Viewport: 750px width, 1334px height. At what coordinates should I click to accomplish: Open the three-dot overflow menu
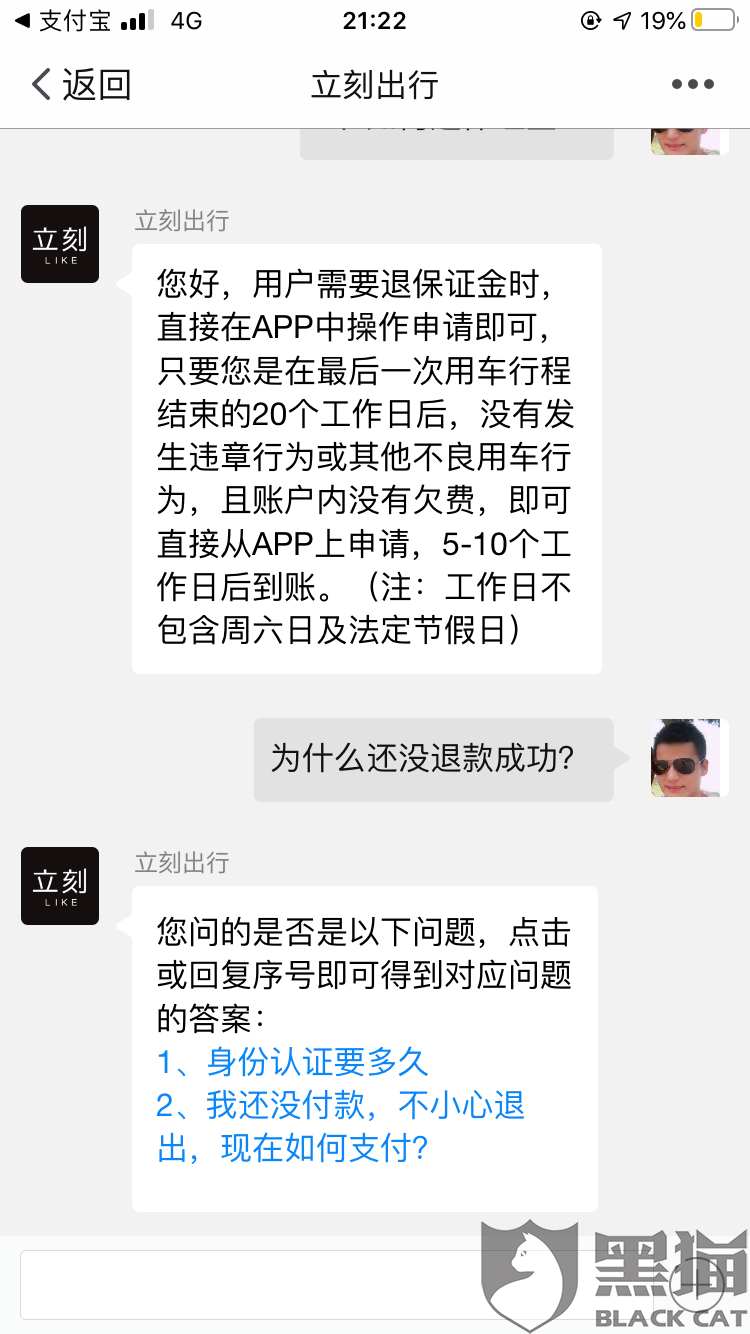pos(693,85)
